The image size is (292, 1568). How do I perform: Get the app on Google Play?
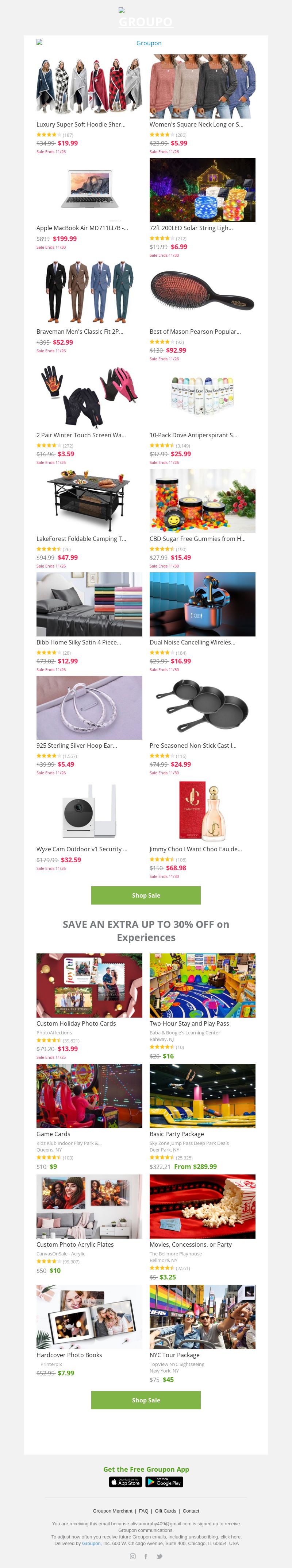[x=164, y=1482]
